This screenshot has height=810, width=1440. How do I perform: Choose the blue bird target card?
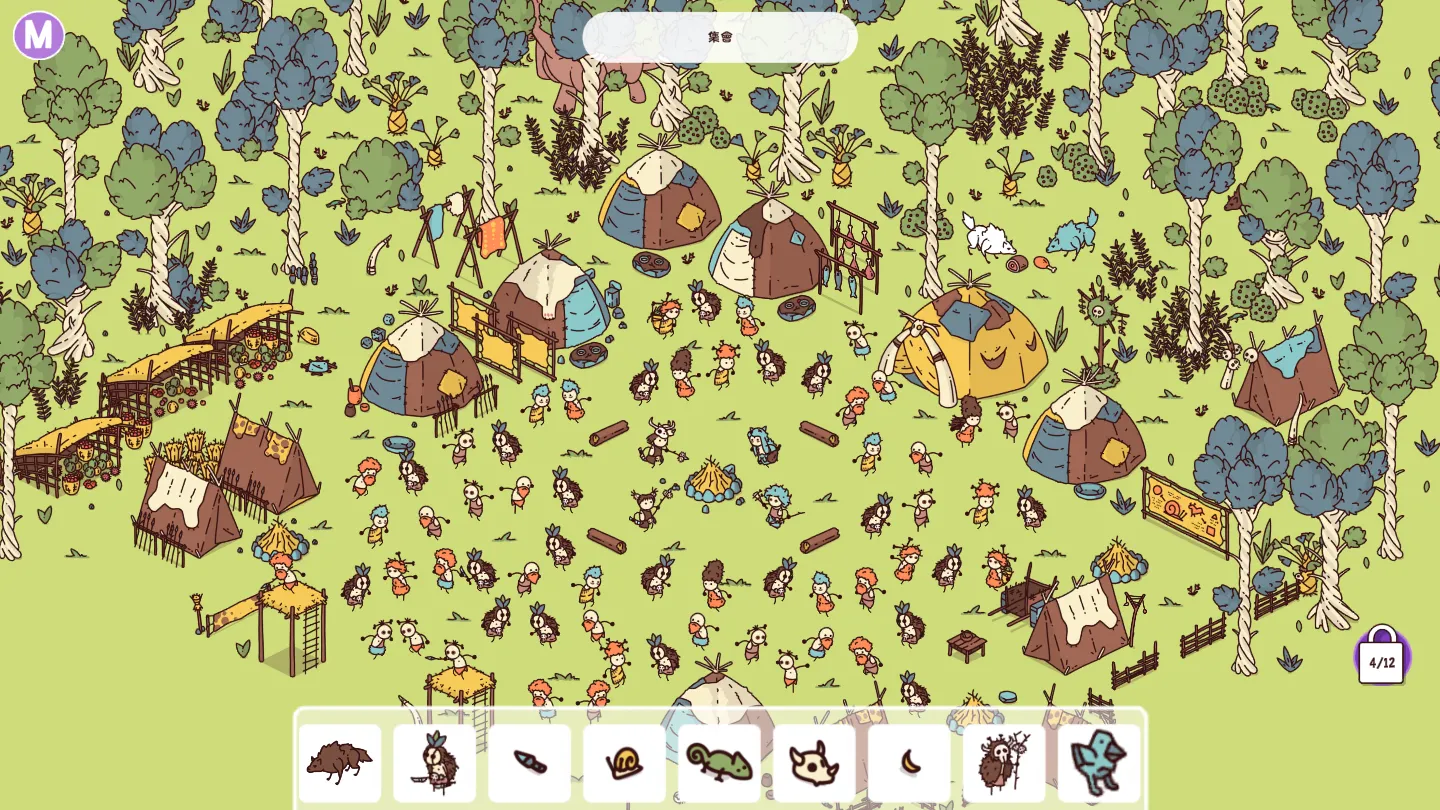coord(1098,763)
